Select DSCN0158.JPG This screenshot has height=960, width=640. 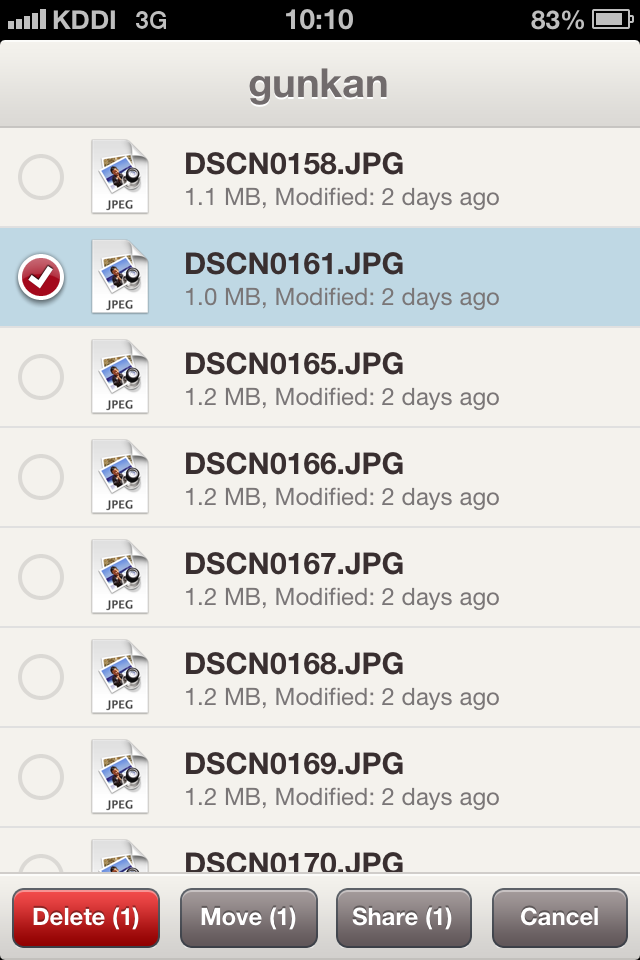(41, 178)
